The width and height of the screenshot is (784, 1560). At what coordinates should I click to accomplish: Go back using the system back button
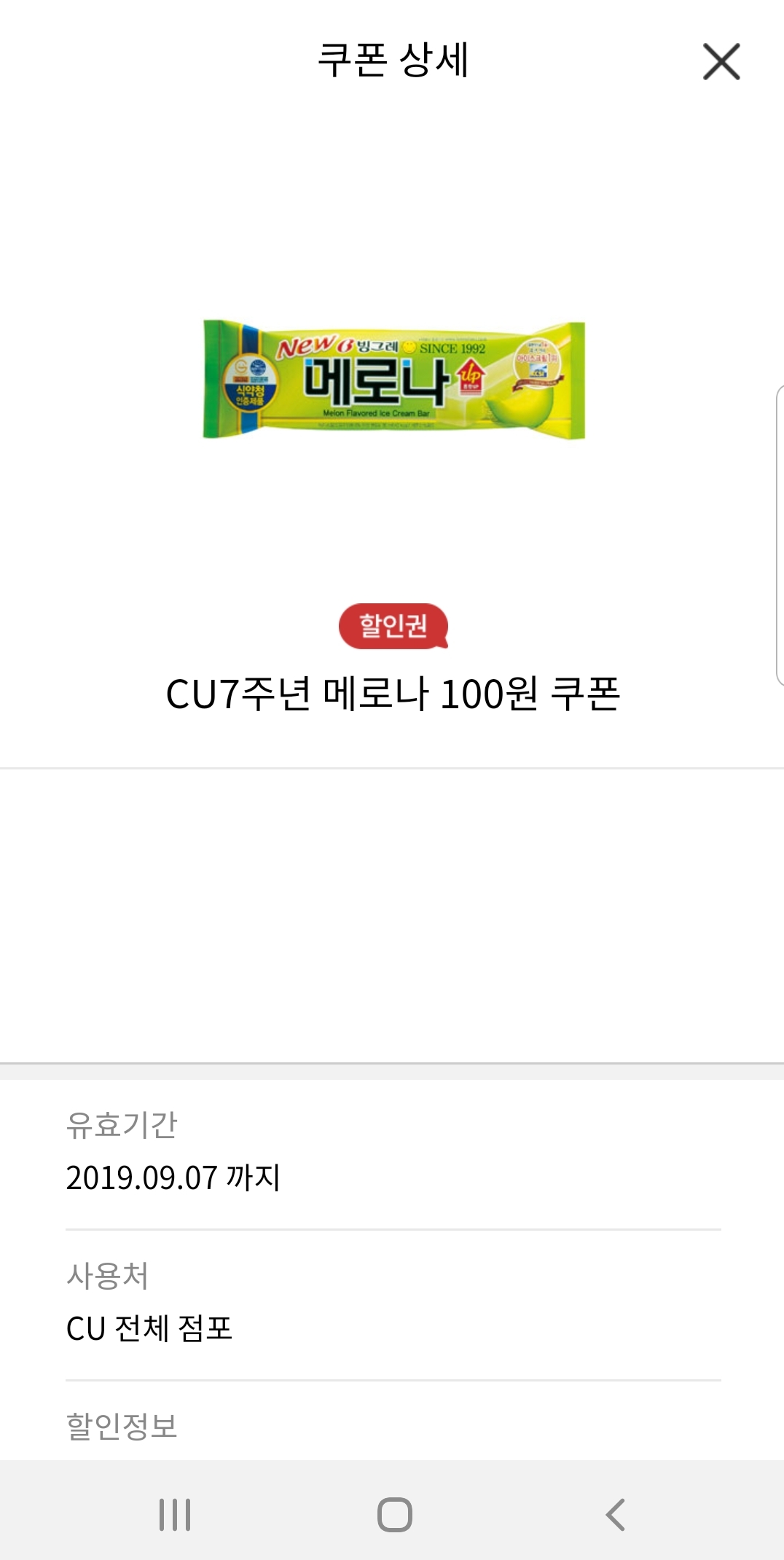click(616, 1514)
